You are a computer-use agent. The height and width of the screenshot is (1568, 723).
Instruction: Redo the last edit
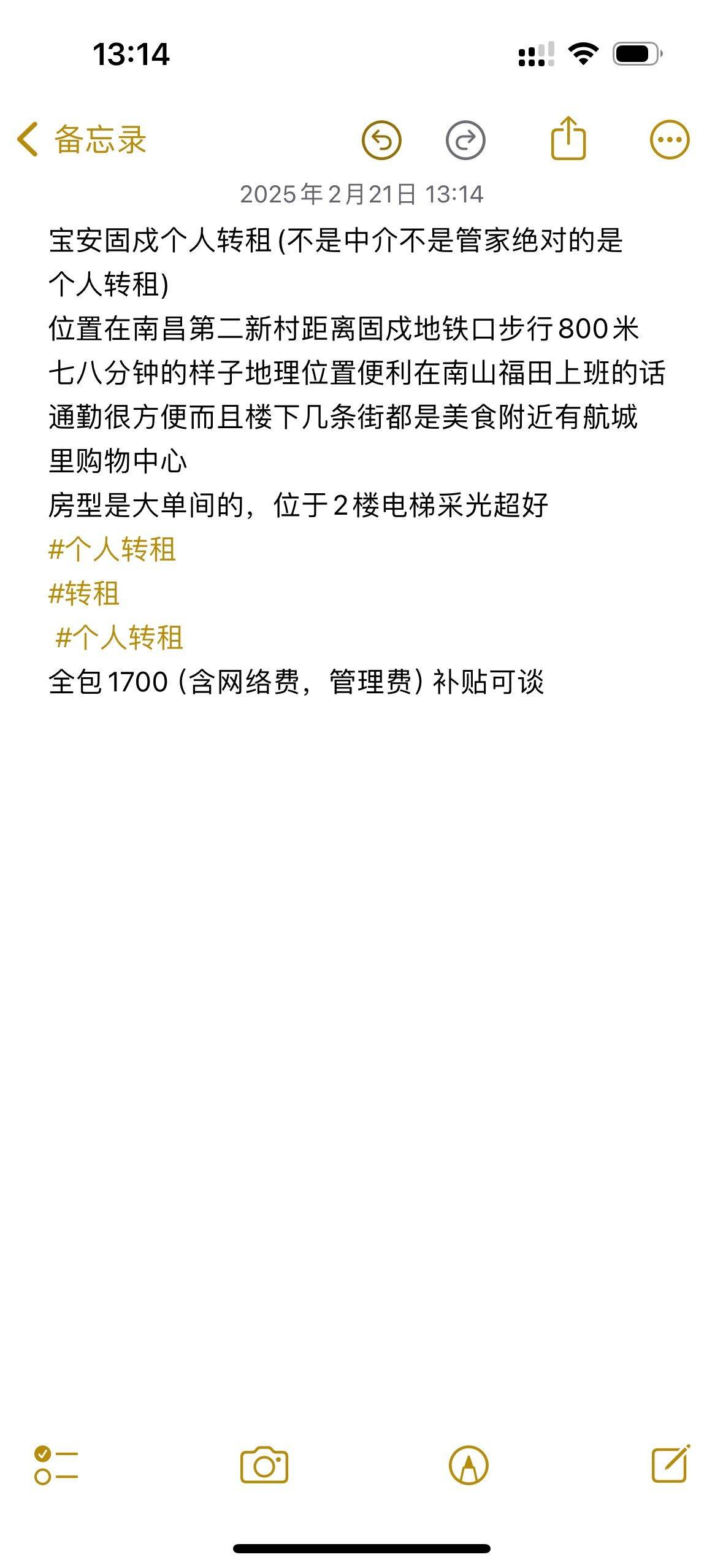click(465, 140)
